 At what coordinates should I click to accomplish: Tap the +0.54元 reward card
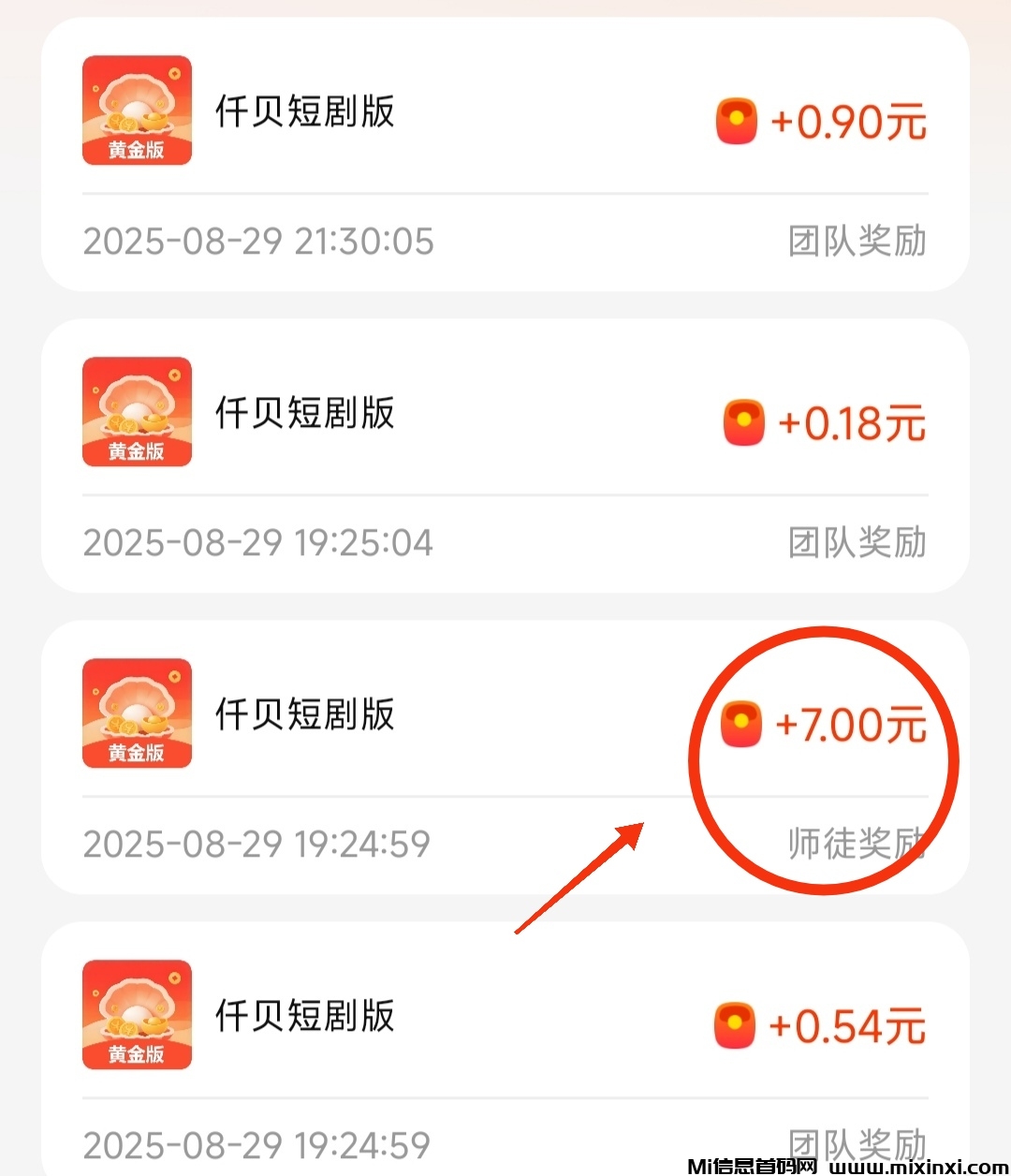(x=505, y=1049)
